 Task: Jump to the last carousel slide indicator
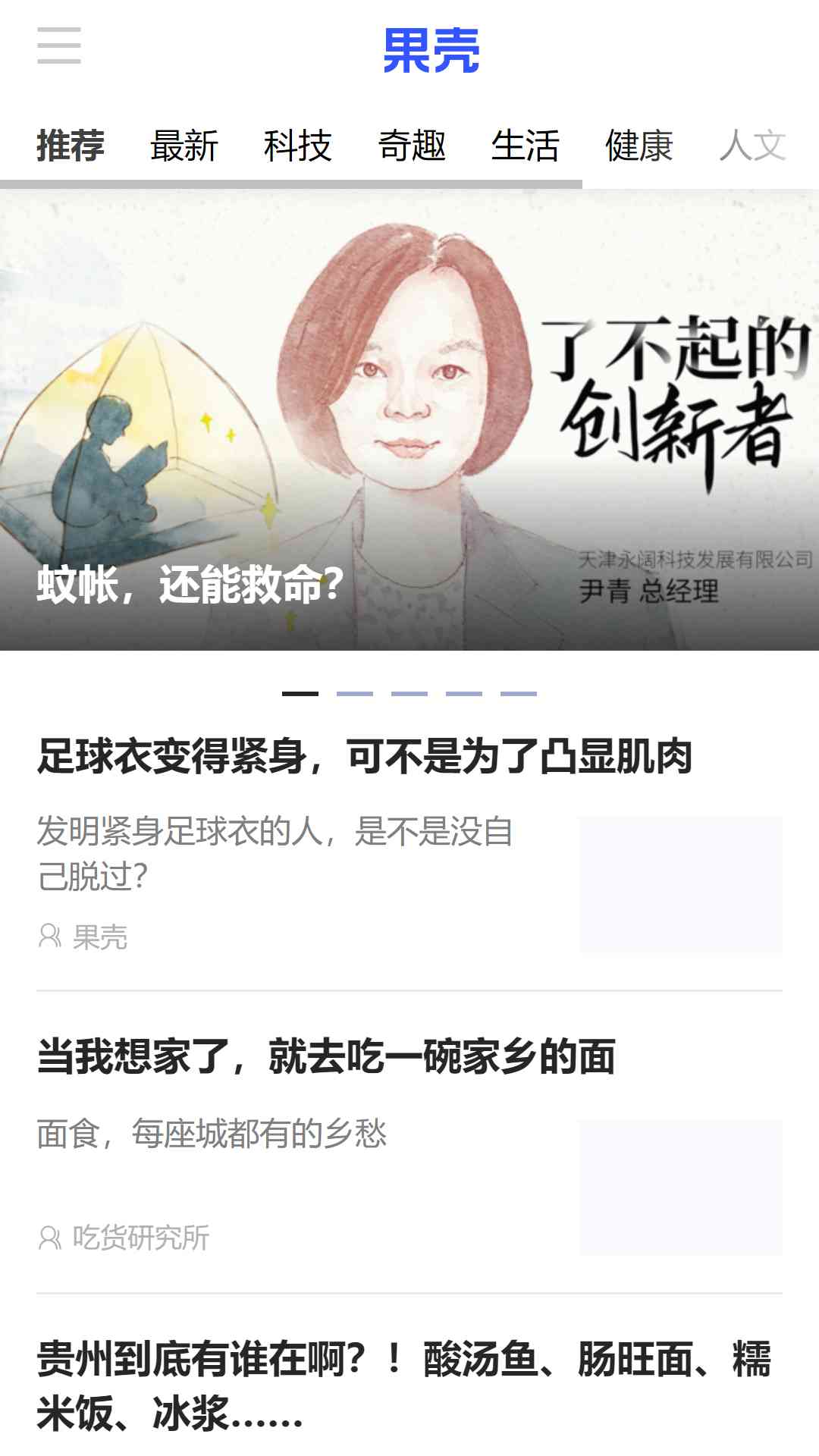[x=519, y=693]
